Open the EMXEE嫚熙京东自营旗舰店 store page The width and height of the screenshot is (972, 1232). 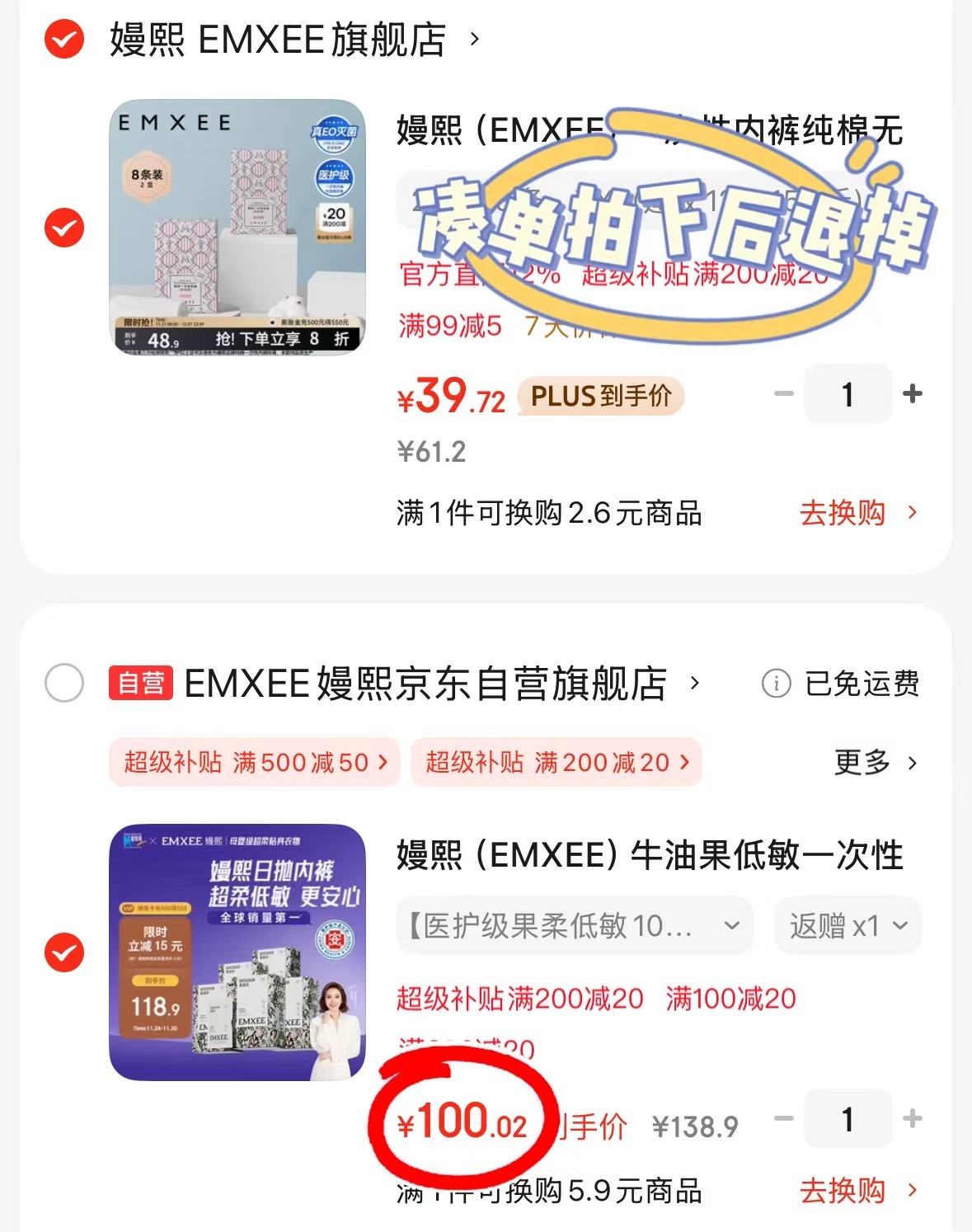pyautogui.click(x=425, y=683)
